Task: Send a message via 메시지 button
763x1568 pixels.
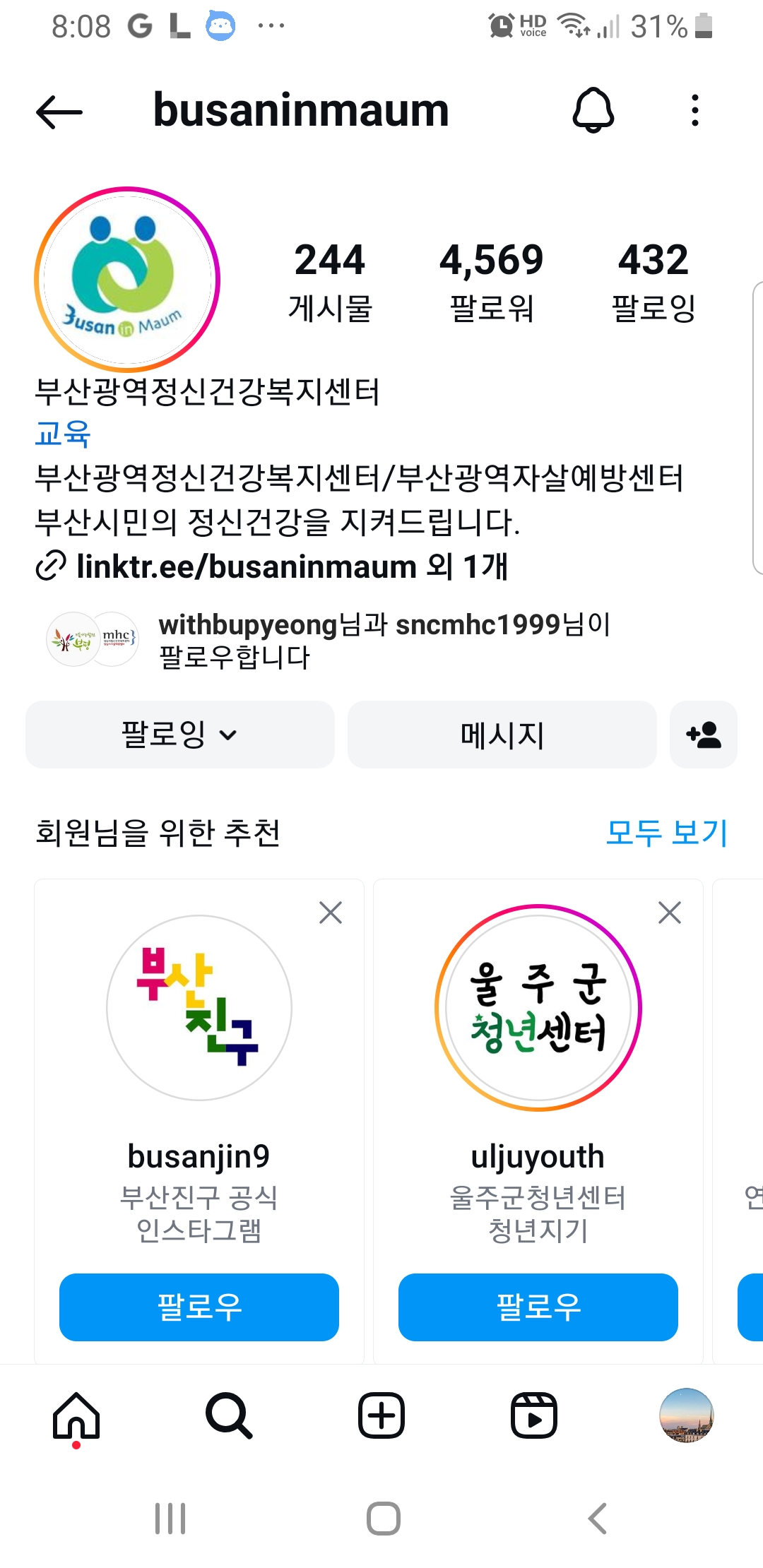Action: 502,735
